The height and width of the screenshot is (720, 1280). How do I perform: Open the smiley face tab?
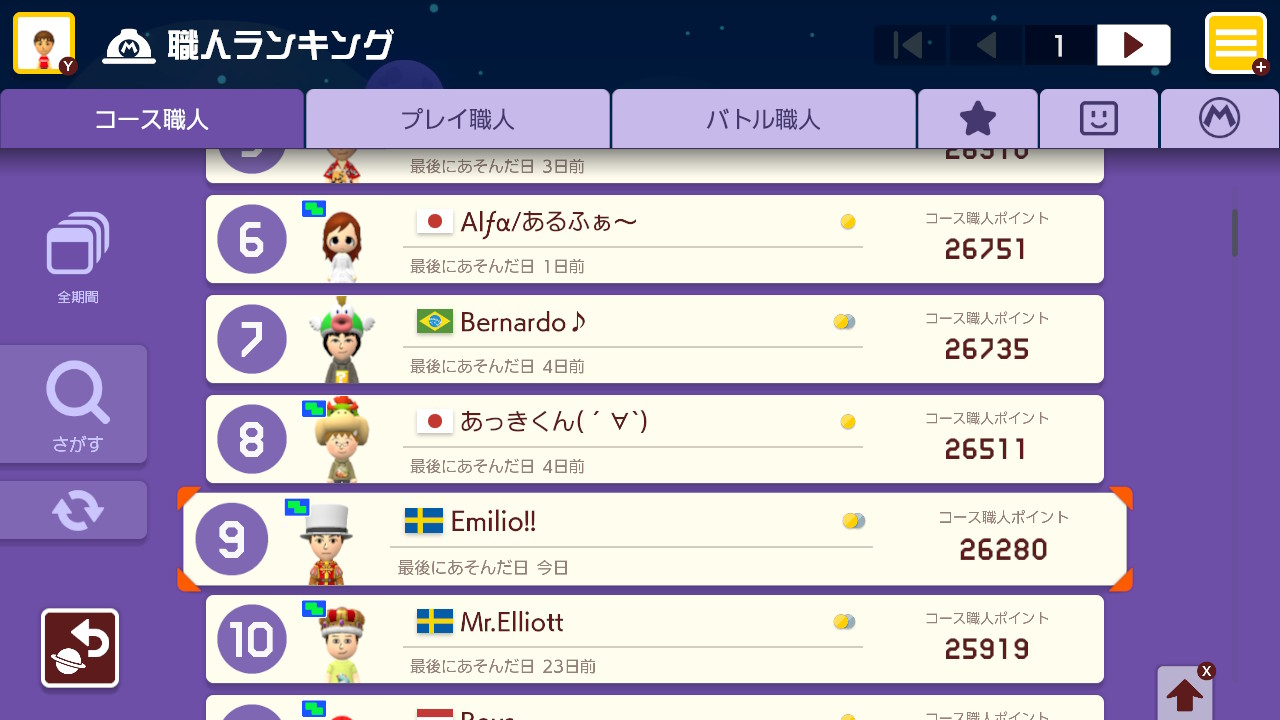(x=1098, y=120)
